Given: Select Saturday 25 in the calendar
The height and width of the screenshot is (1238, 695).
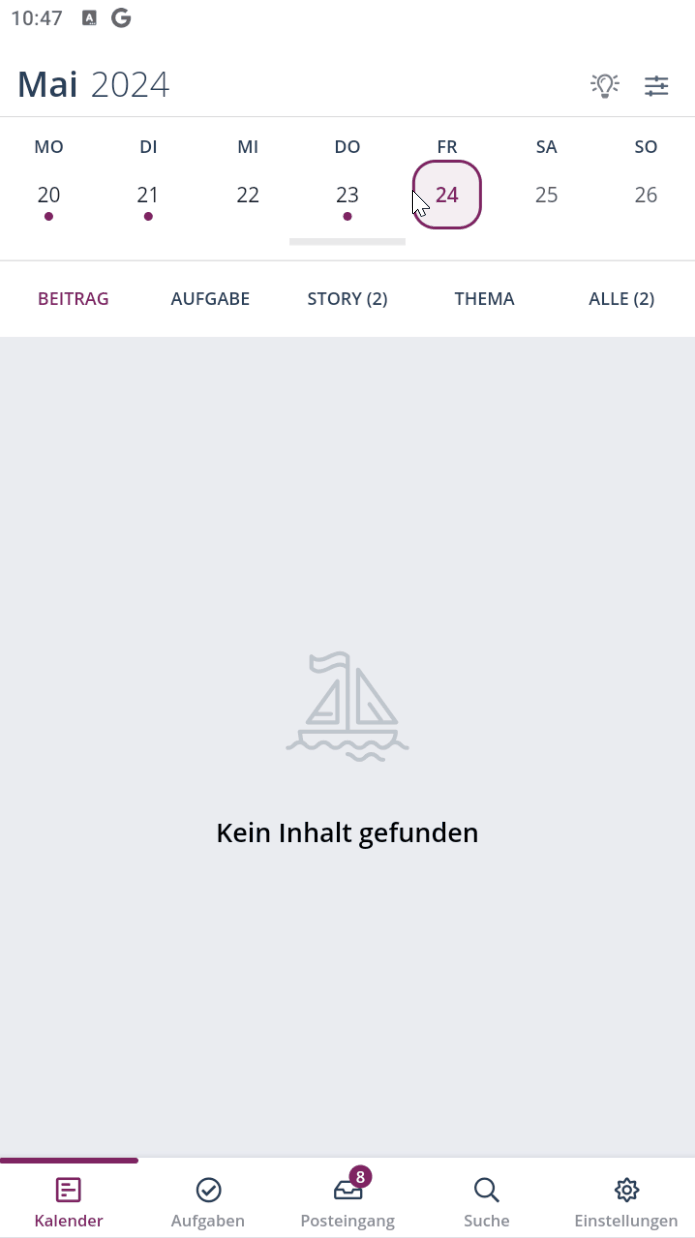Looking at the screenshot, I should tap(546, 195).
